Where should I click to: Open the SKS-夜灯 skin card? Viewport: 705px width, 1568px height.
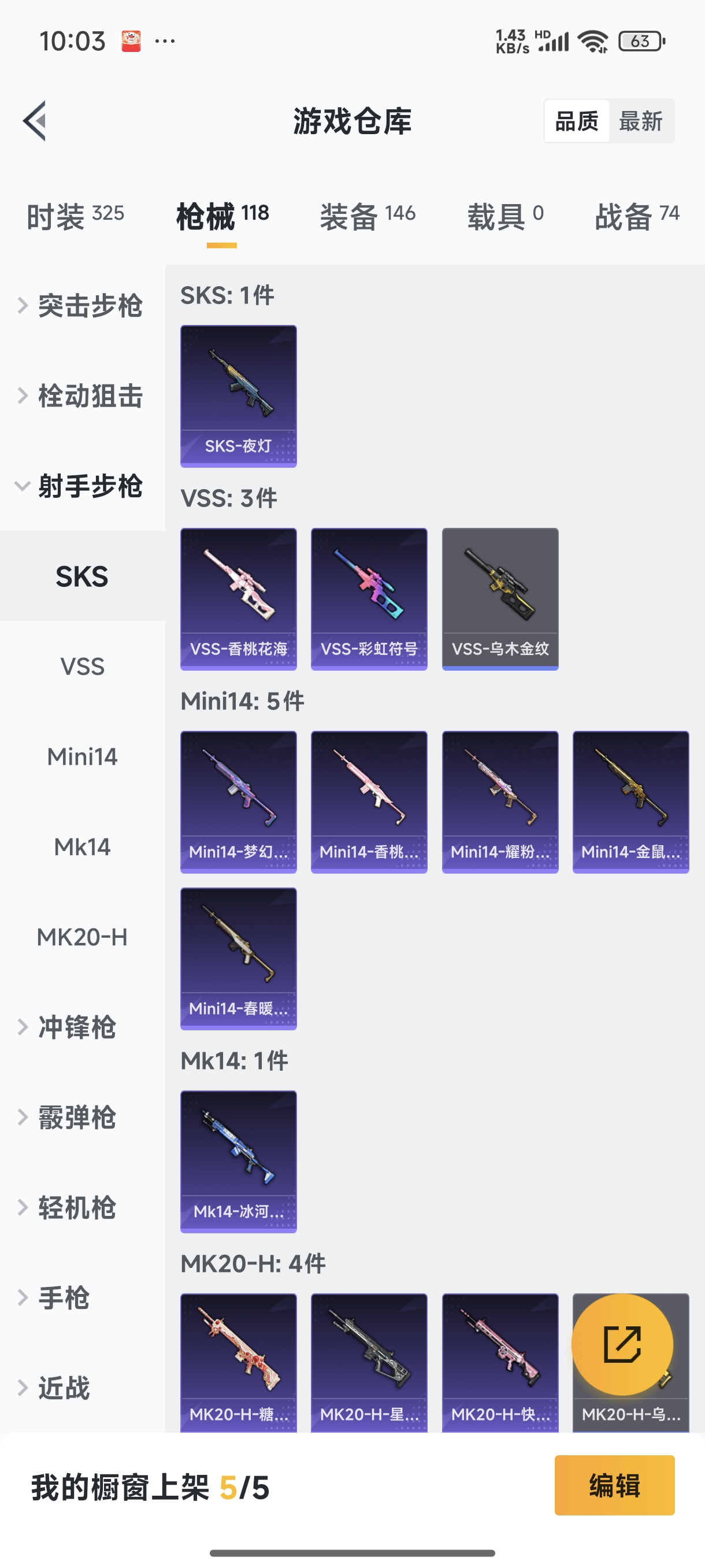(x=239, y=395)
